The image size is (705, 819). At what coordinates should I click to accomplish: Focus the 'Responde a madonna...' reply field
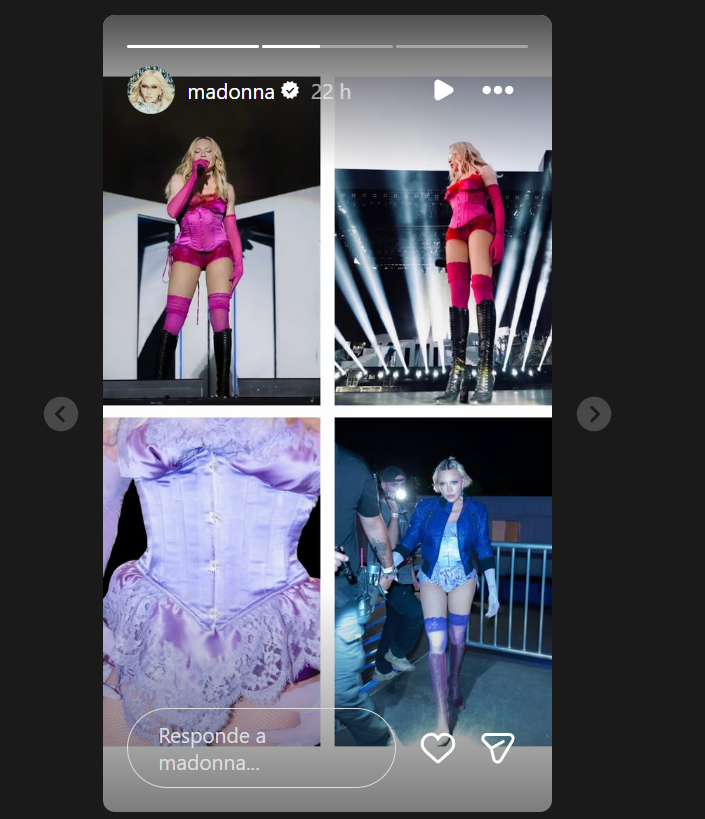(x=260, y=748)
